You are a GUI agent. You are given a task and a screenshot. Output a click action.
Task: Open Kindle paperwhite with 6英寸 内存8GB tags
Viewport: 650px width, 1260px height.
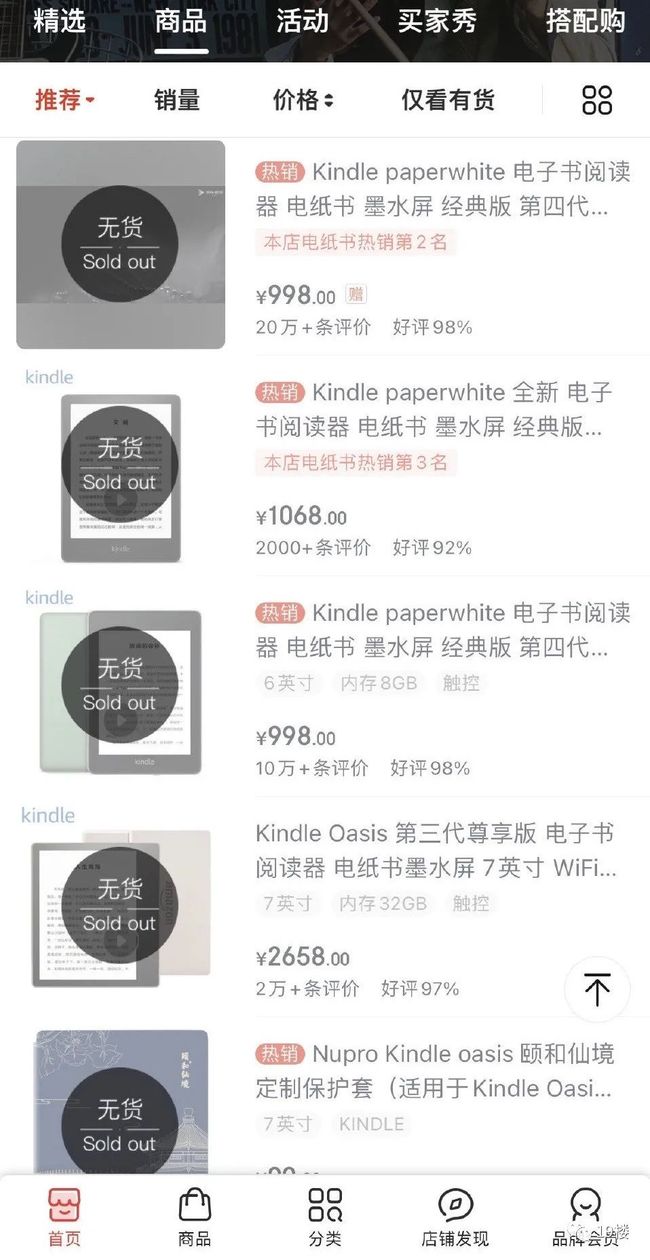click(x=443, y=630)
